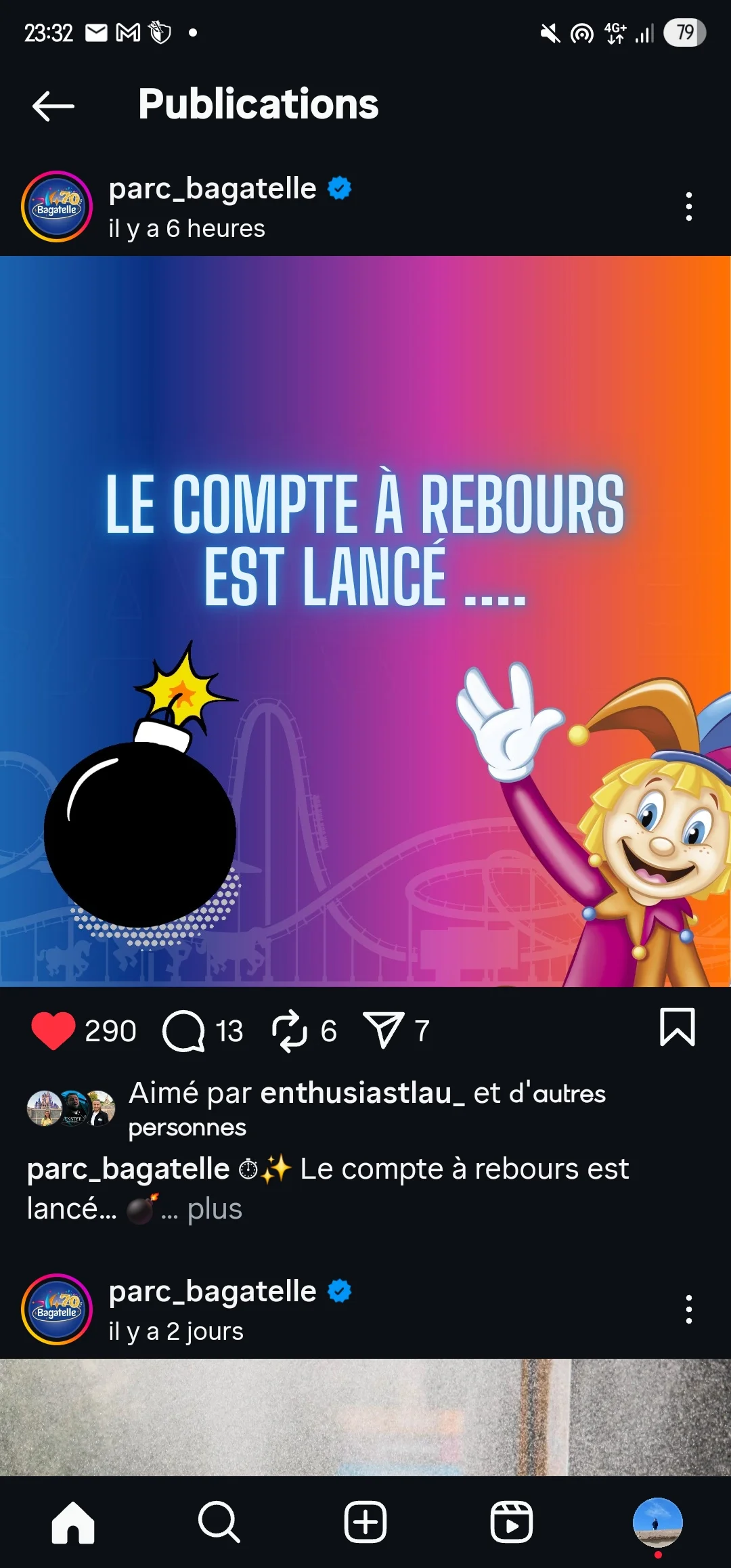Open enthusiastlau_ profile from likes line
The height and width of the screenshot is (1568, 731).
[362, 1093]
